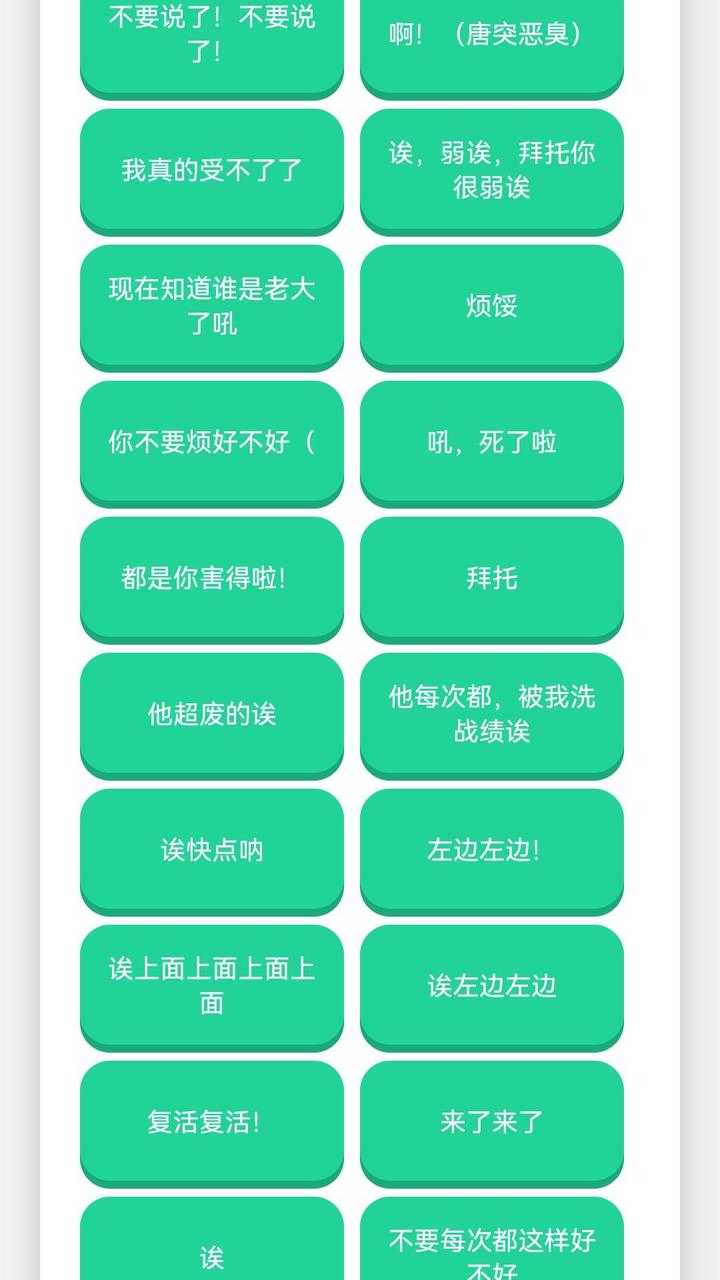Play the 你不要烦好不好 clip
Image resolution: width=720 pixels, height=1280 pixels.
pyautogui.click(x=212, y=442)
